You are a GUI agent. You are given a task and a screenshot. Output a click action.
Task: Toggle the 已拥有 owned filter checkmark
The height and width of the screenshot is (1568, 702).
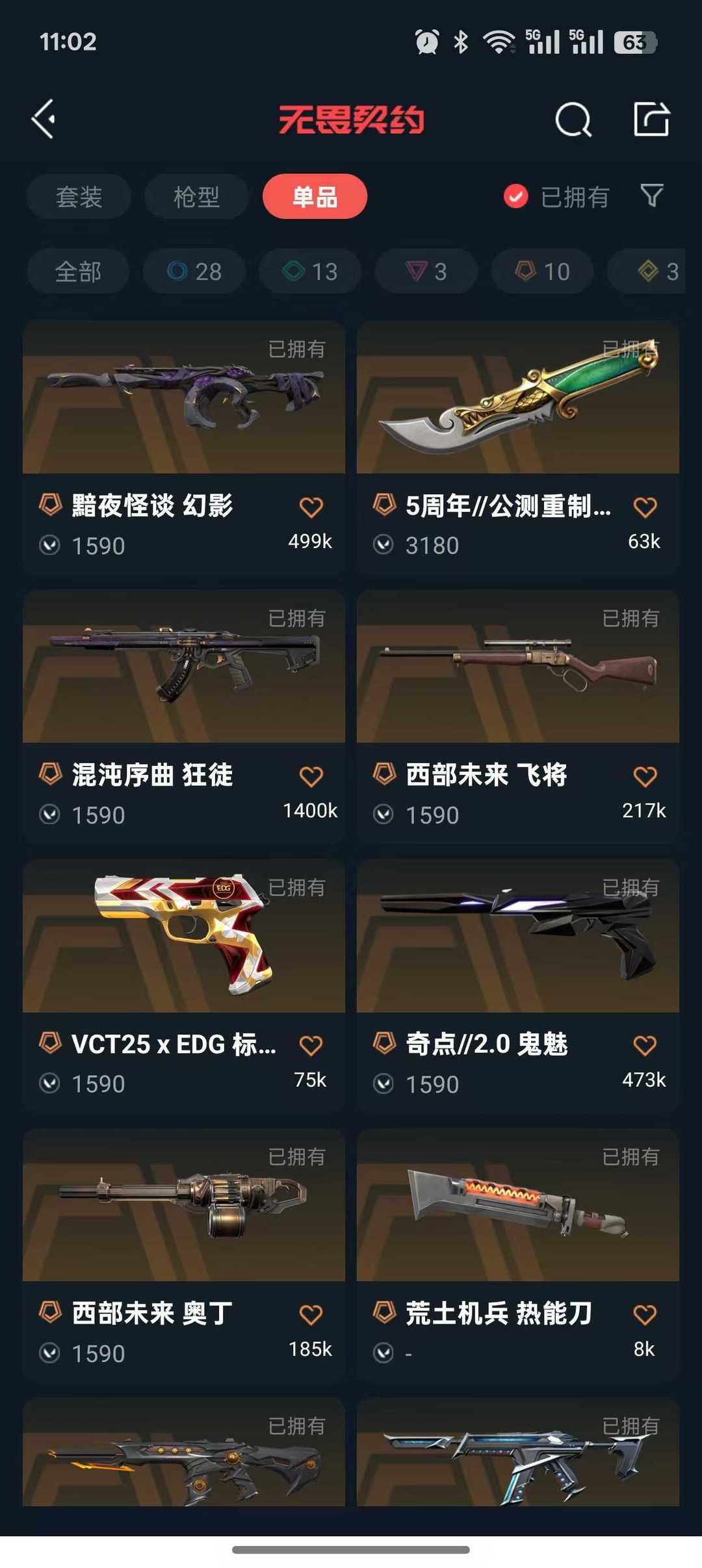click(x=515, y=197)
